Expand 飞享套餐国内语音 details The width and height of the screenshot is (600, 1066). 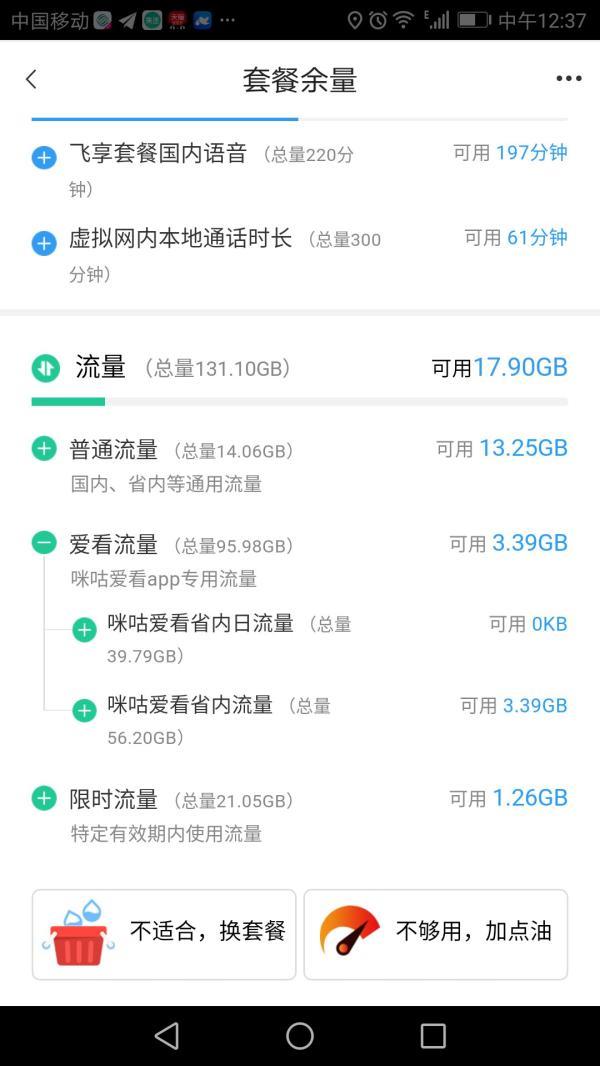pos(44,157)
